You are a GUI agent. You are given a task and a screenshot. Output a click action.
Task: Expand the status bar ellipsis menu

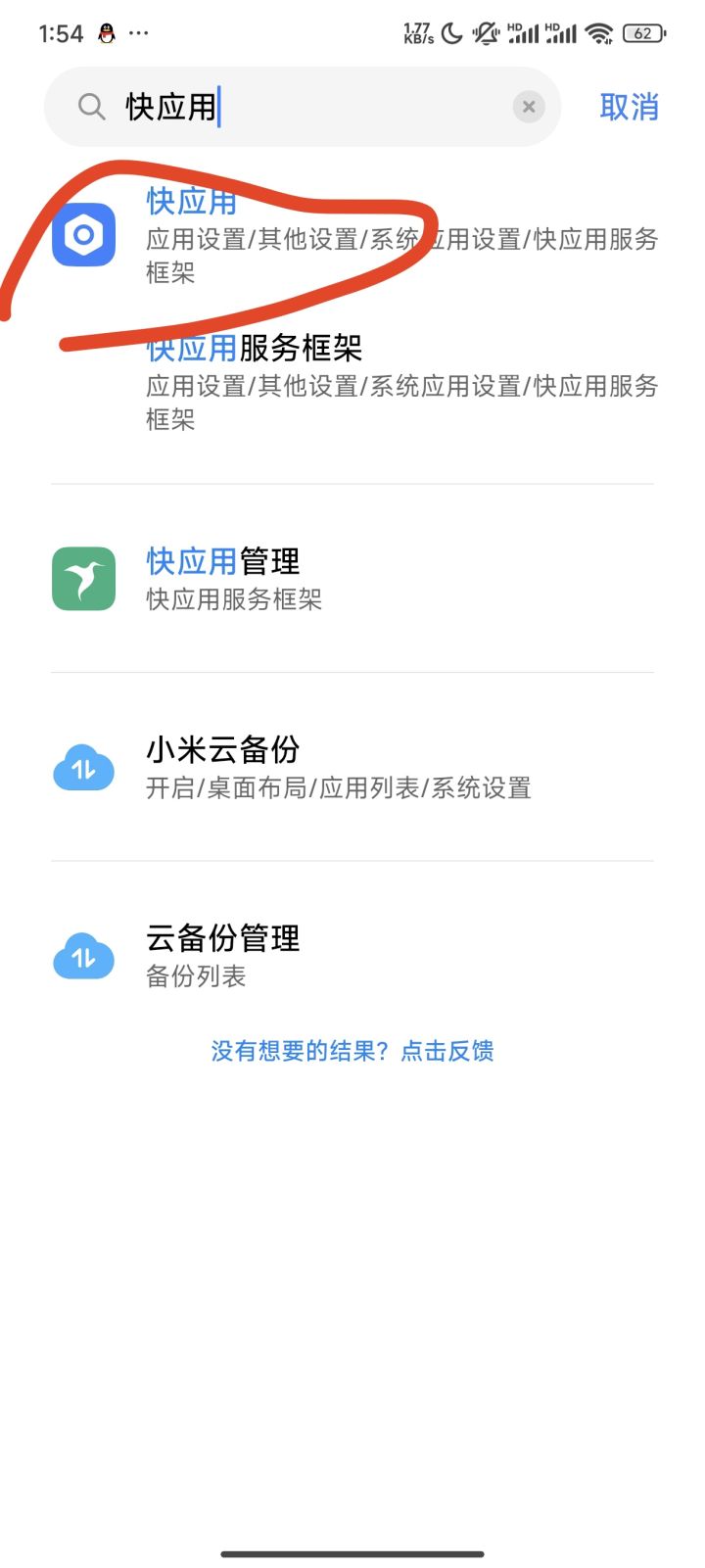pos(139,33)
